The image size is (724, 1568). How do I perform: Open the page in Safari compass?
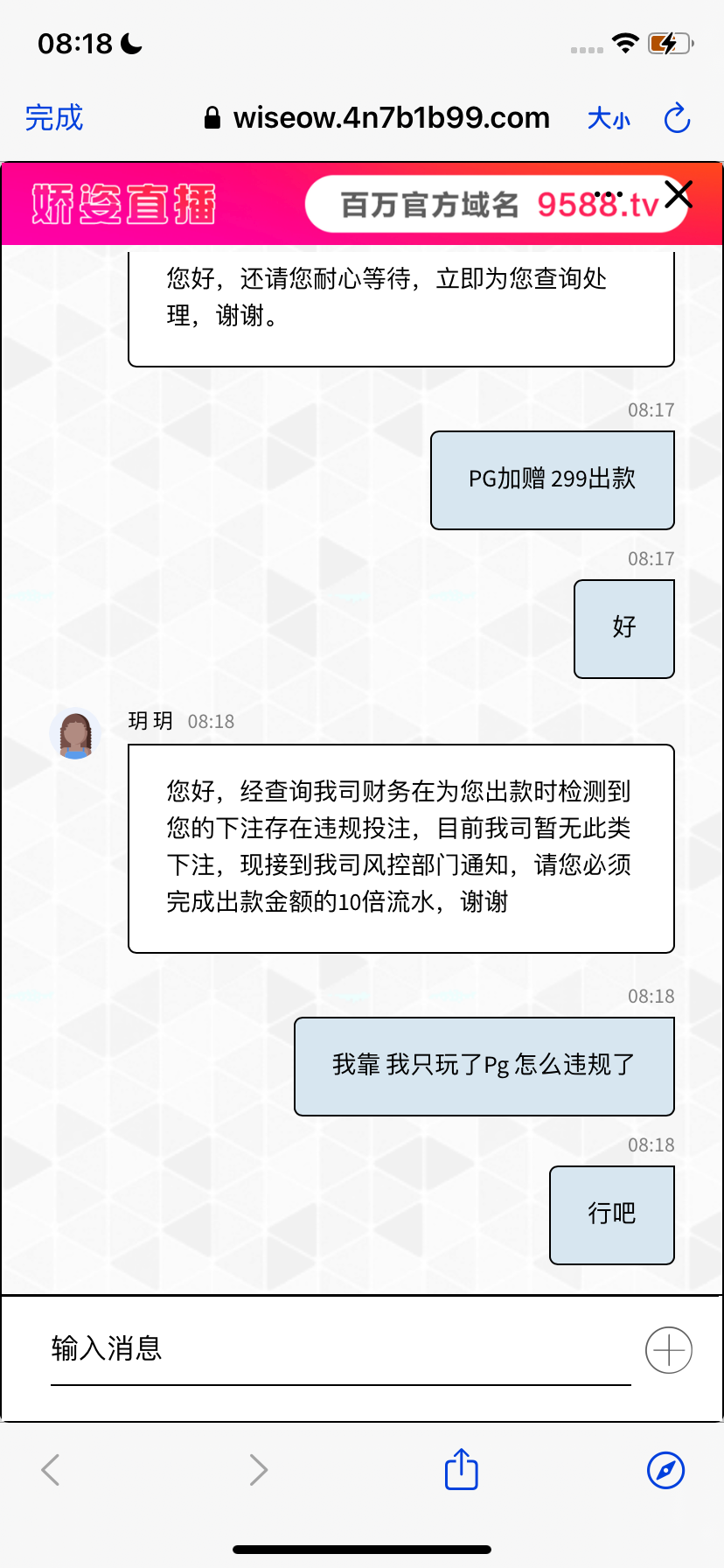click(665, 1469)
